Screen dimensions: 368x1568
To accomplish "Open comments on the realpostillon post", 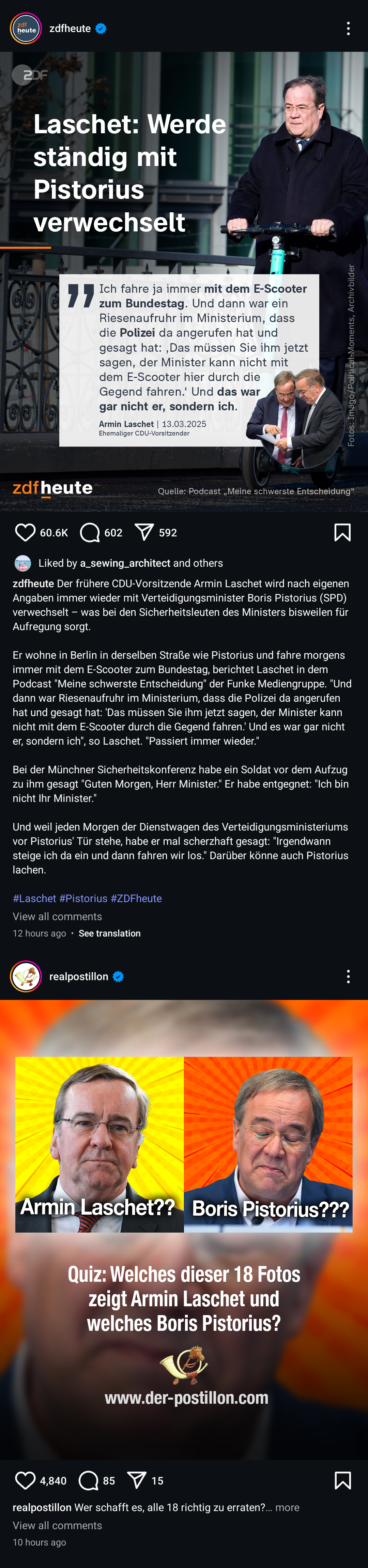I will pyautogui.click(x=89, y=1480).
